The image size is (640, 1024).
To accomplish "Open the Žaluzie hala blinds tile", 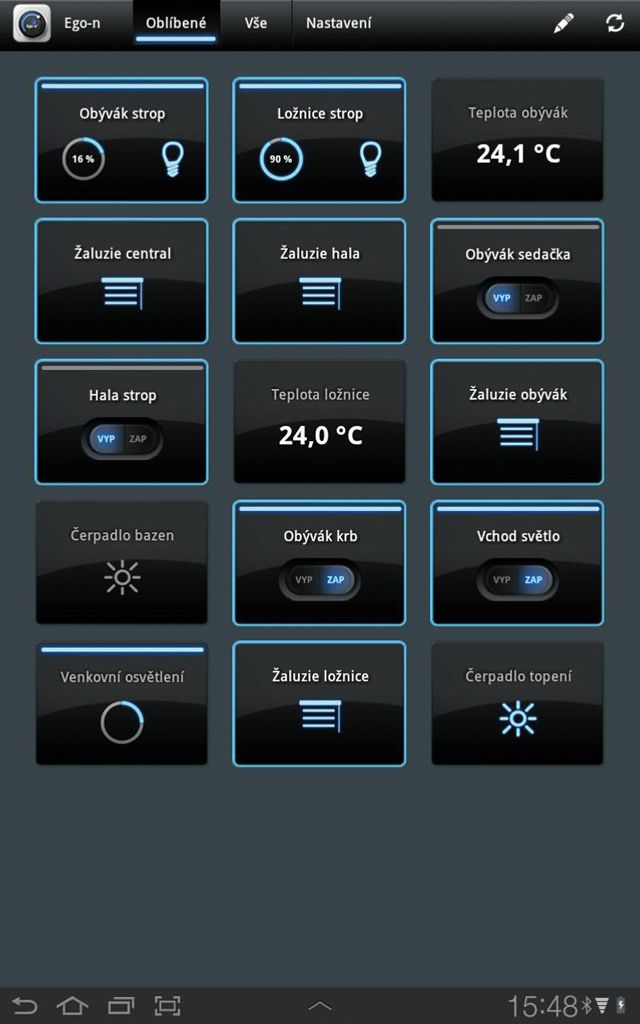I will point(319,281).
